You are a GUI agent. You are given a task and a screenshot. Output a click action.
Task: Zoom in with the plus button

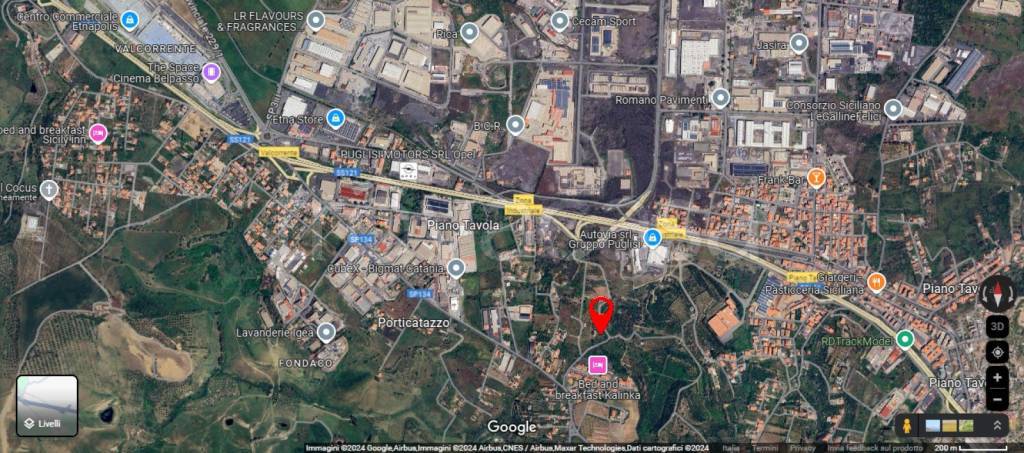click(997, 378)
